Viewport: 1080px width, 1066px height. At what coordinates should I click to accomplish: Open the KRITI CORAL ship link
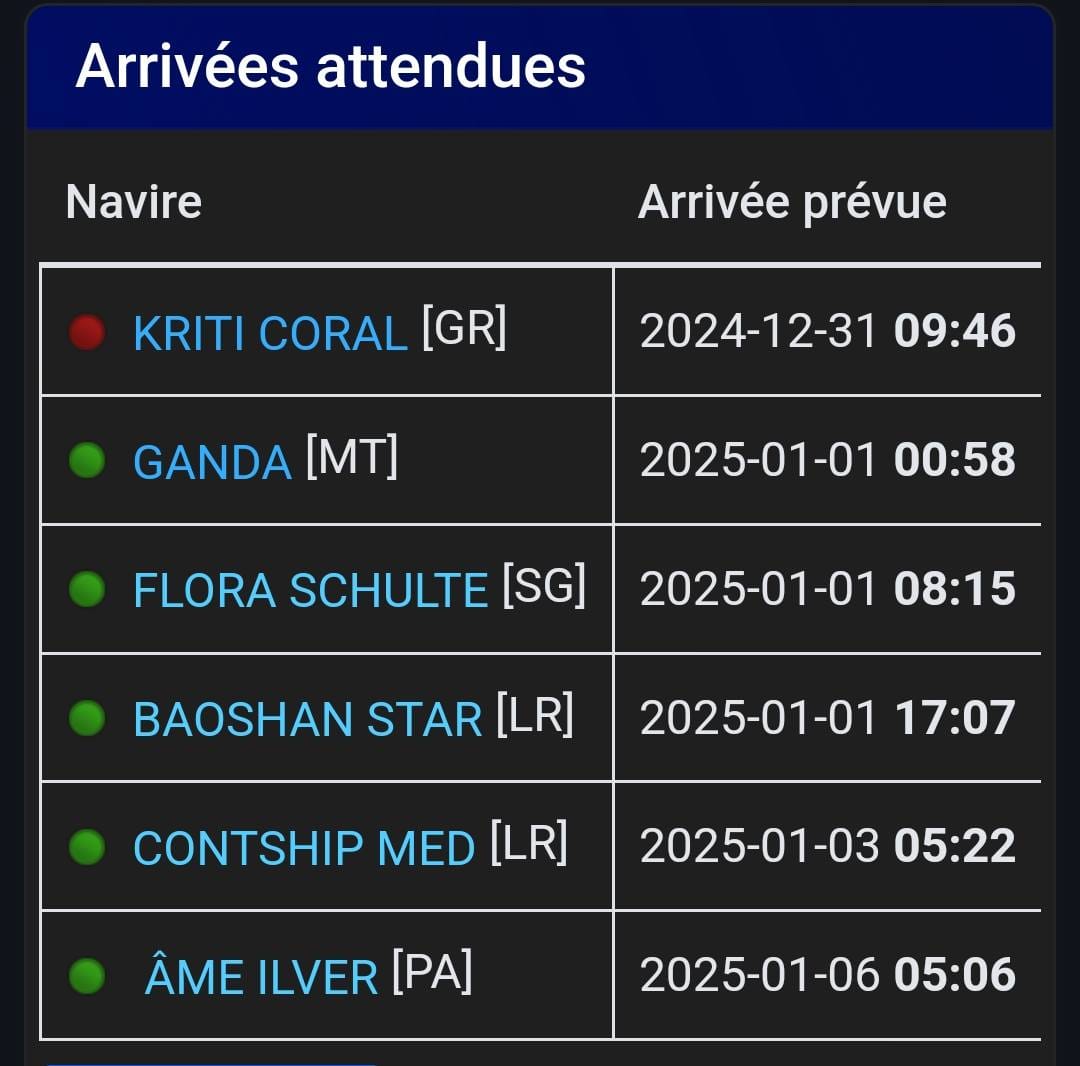tap(270, 334)
